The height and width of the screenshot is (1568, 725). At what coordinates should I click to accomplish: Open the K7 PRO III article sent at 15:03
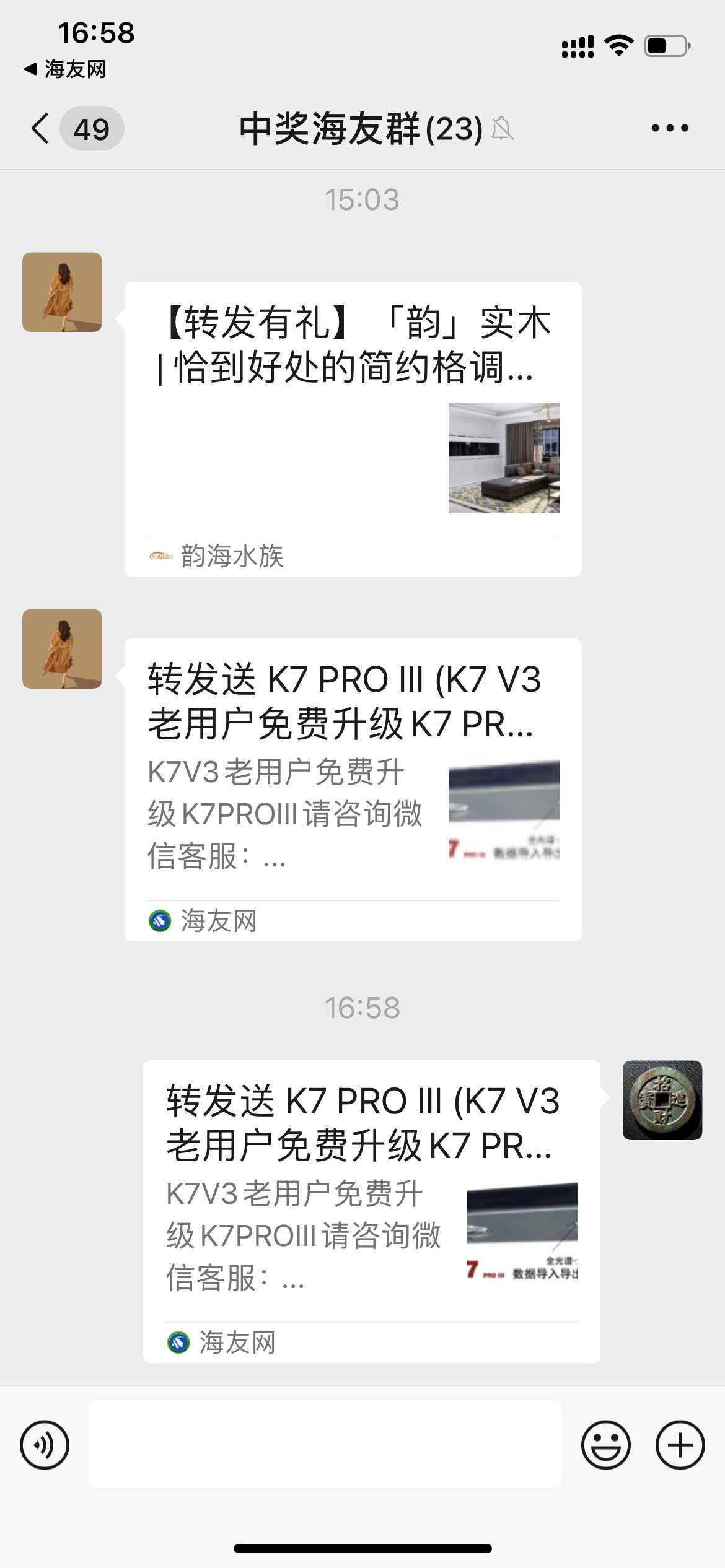(x=353, y=789)
